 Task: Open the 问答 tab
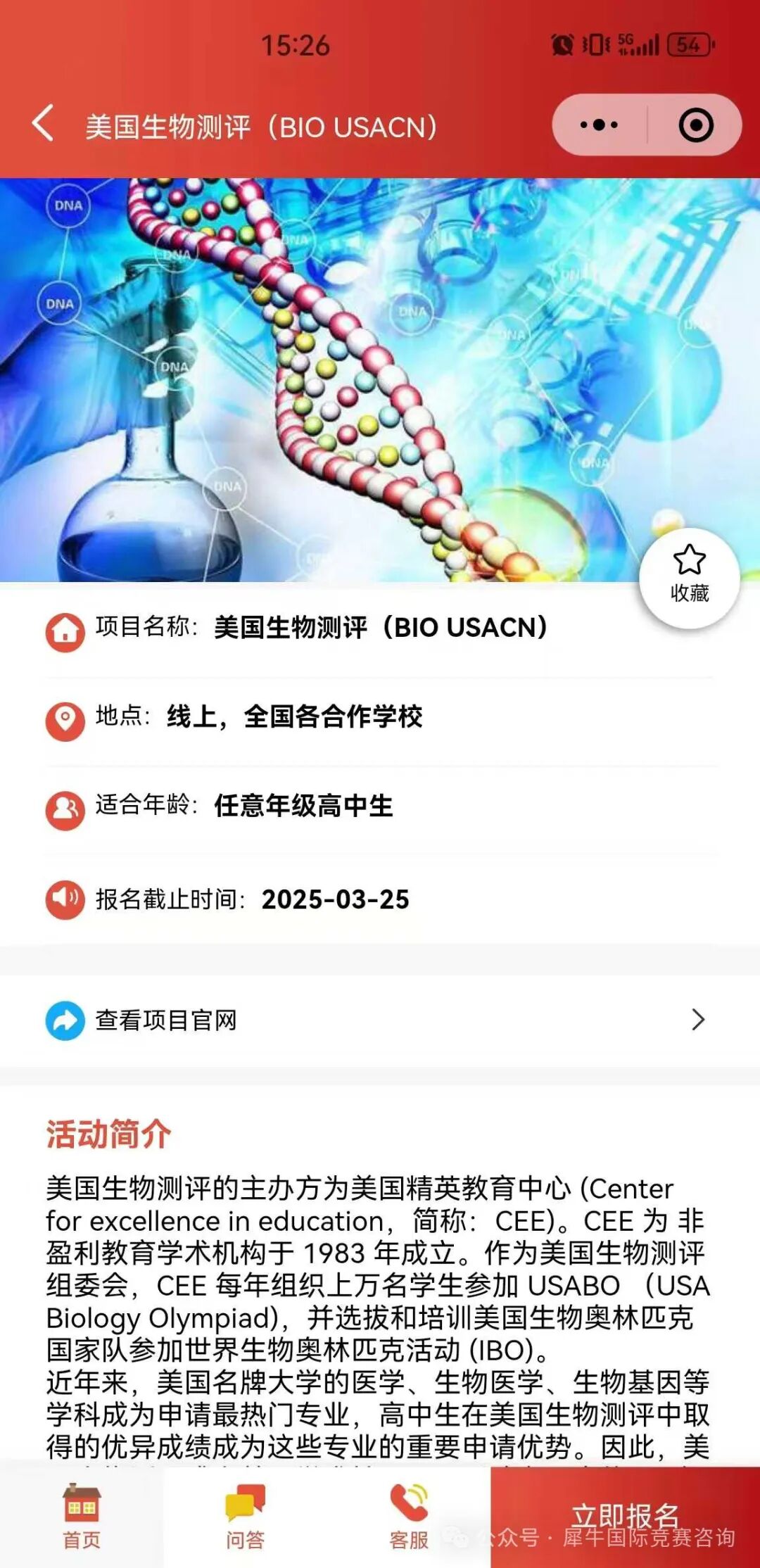[x=245, y=1517]
